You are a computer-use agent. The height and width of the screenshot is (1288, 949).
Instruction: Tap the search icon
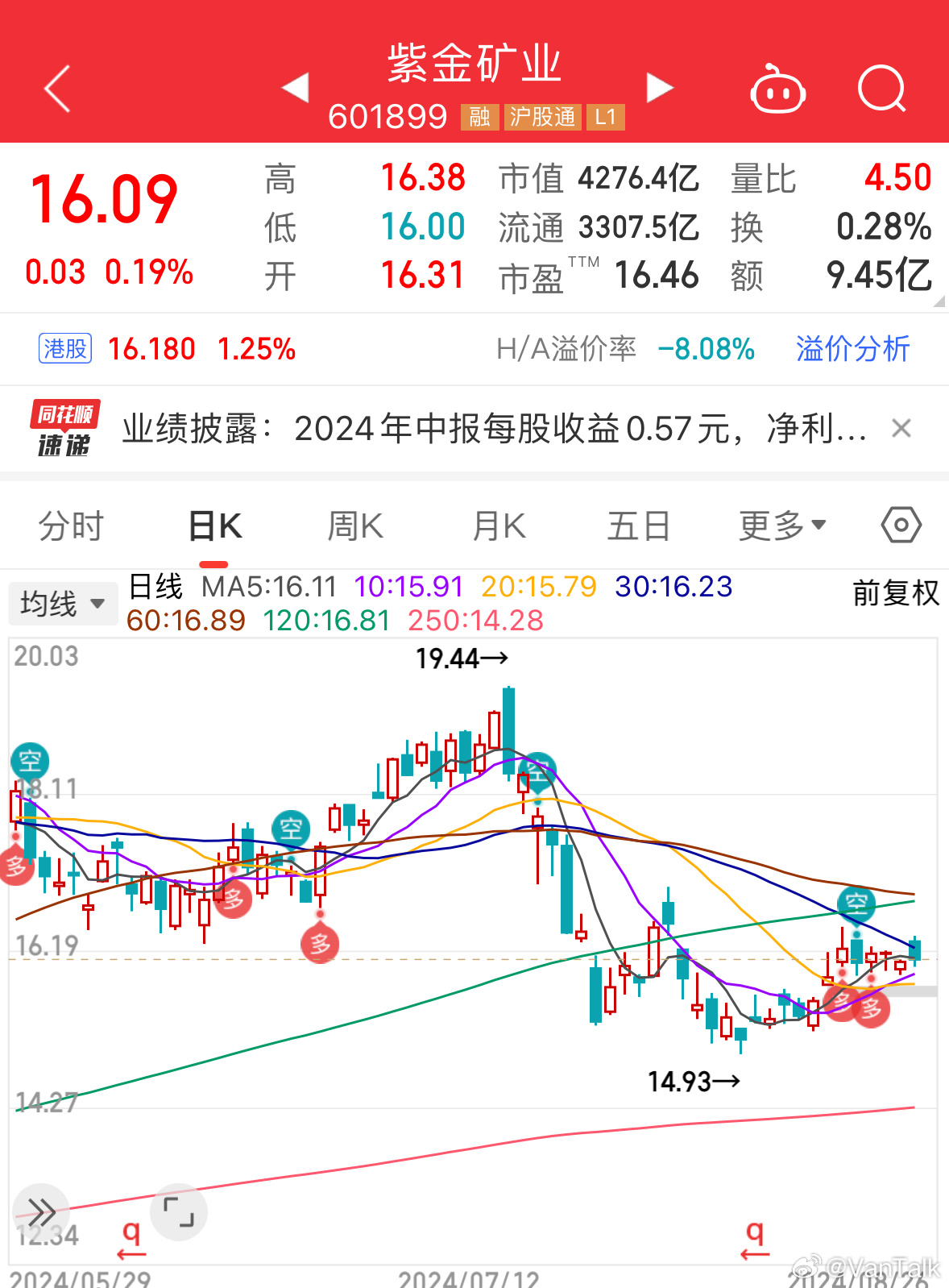(x=881, y=89)
